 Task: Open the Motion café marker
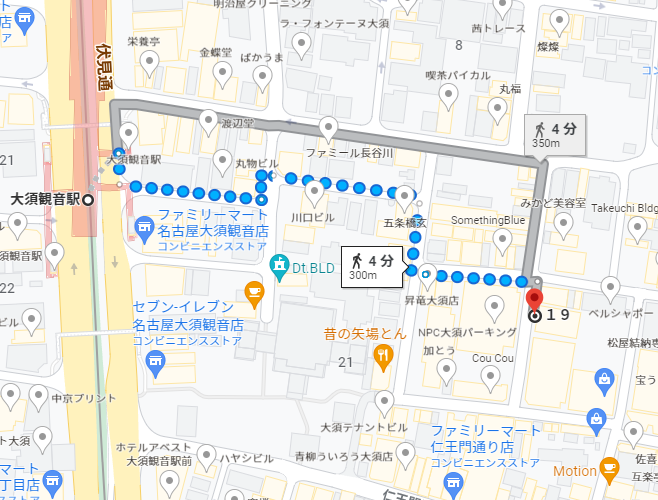[x=610, y=468]
